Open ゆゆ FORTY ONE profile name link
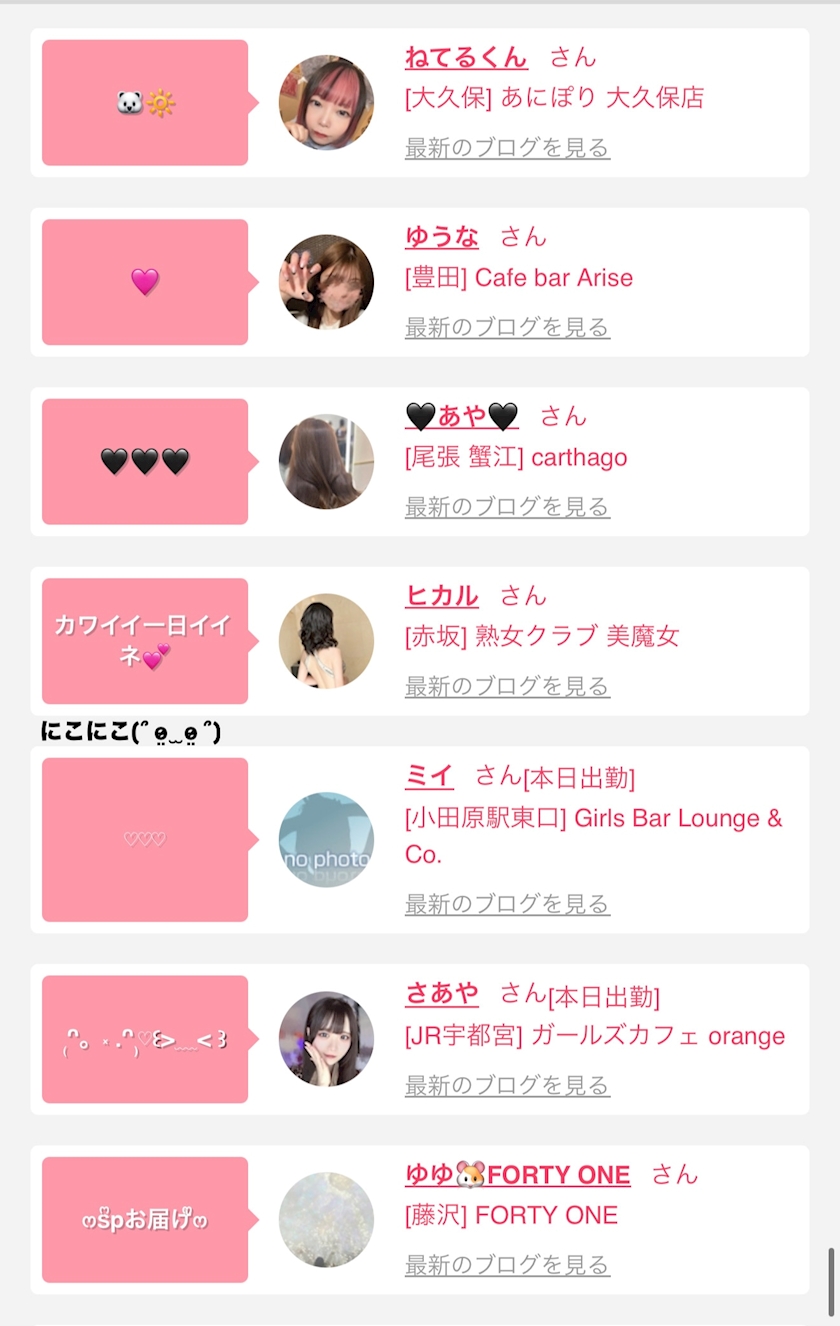This screenshot has width=840, height=1326. pyautogui.click(x=517, y=1174)
